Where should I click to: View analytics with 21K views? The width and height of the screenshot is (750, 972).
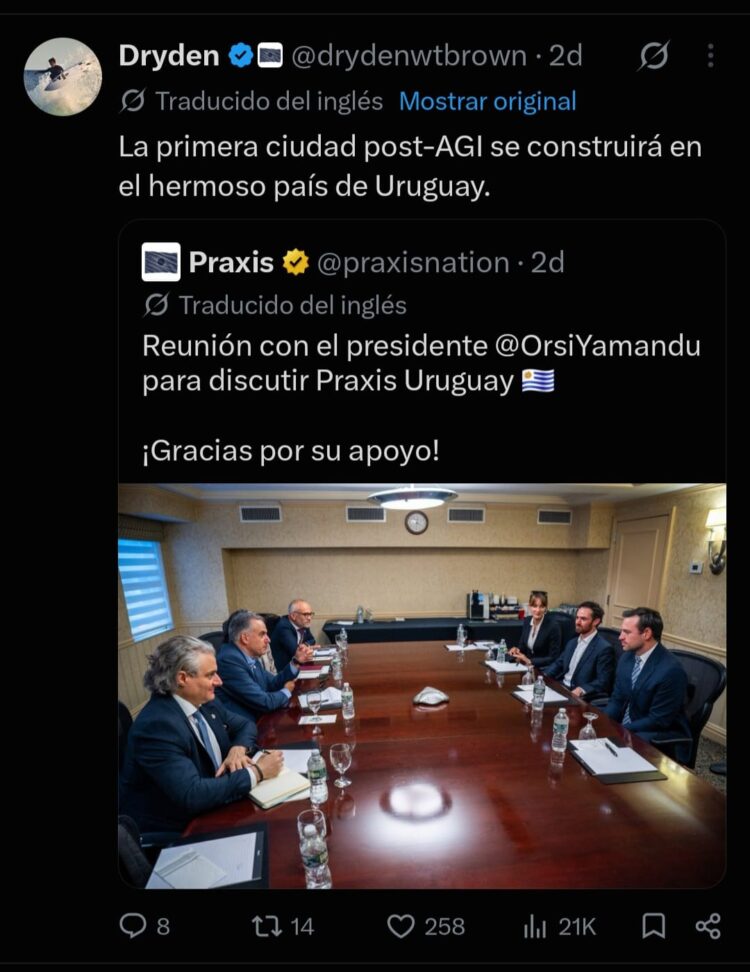(x=560, y=926)
